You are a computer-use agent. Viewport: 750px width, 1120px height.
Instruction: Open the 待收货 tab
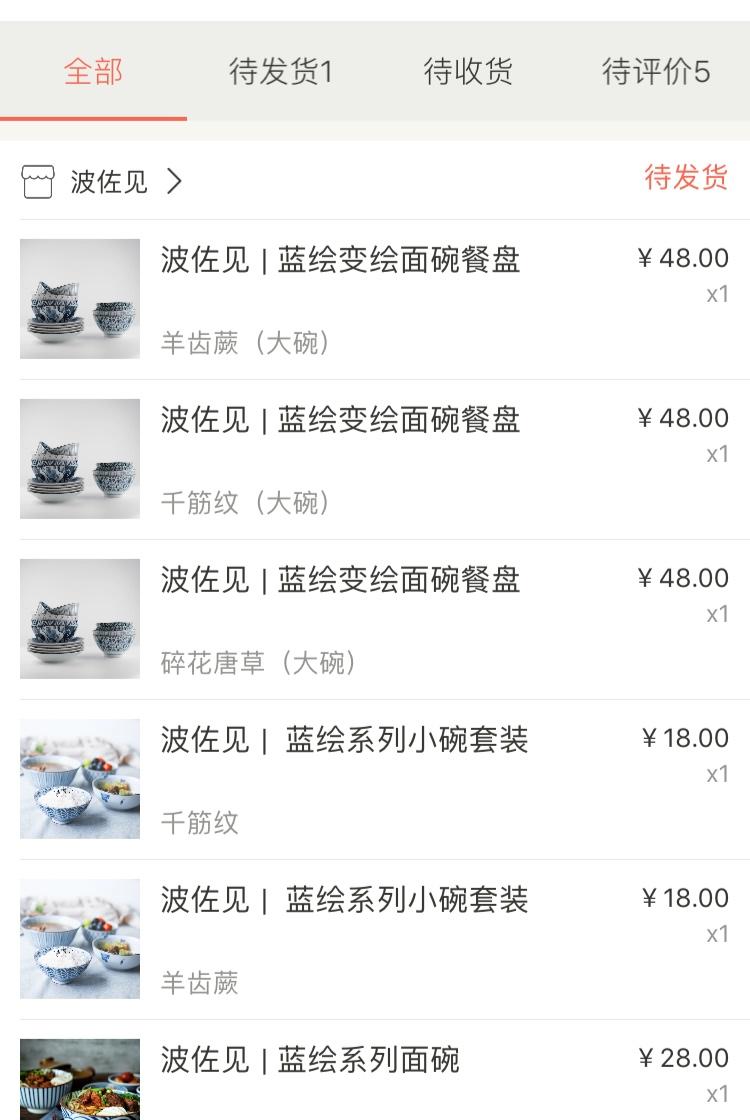tap(468, 72)
